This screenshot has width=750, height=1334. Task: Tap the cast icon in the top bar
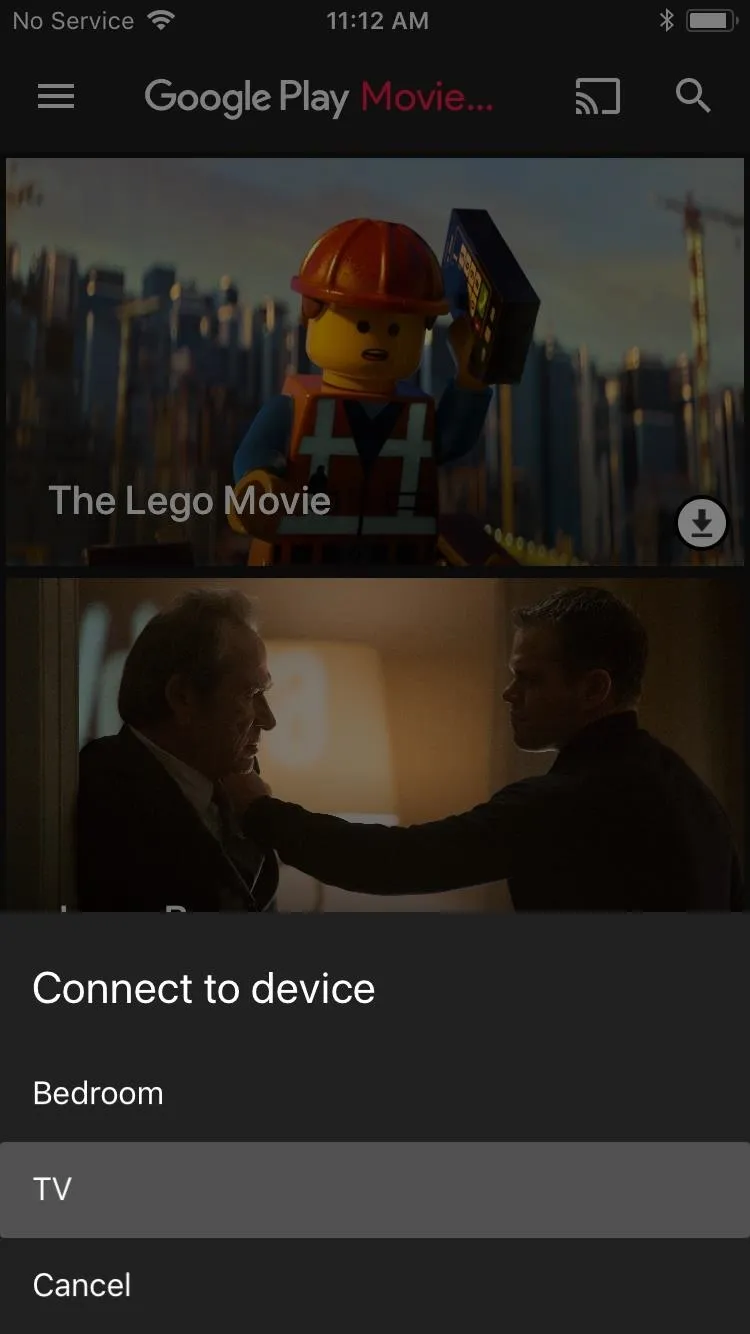click(597, 97)
